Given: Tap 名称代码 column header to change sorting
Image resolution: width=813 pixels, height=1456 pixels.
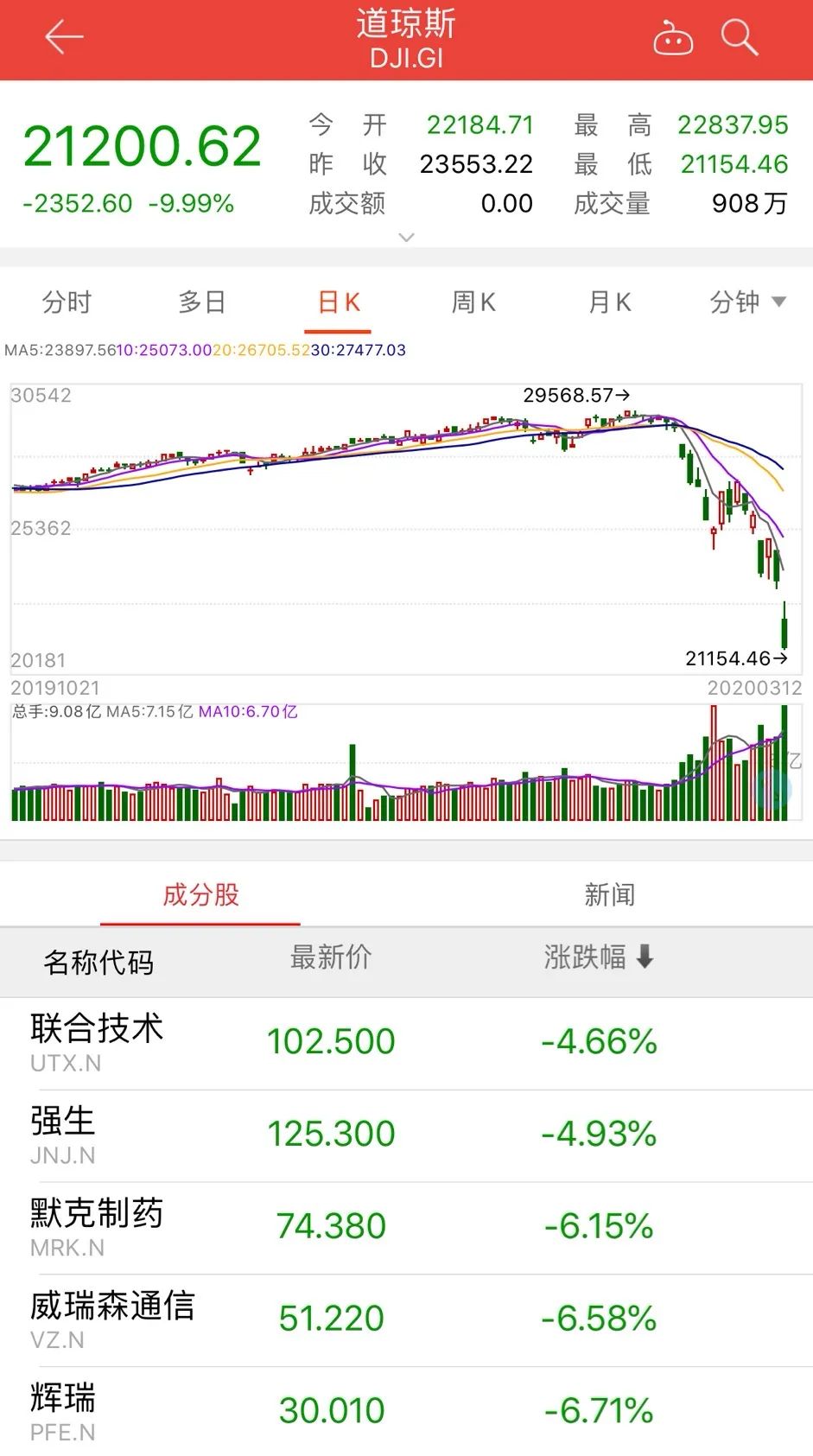Looking at the screenshot, I should tap(98, 962).
